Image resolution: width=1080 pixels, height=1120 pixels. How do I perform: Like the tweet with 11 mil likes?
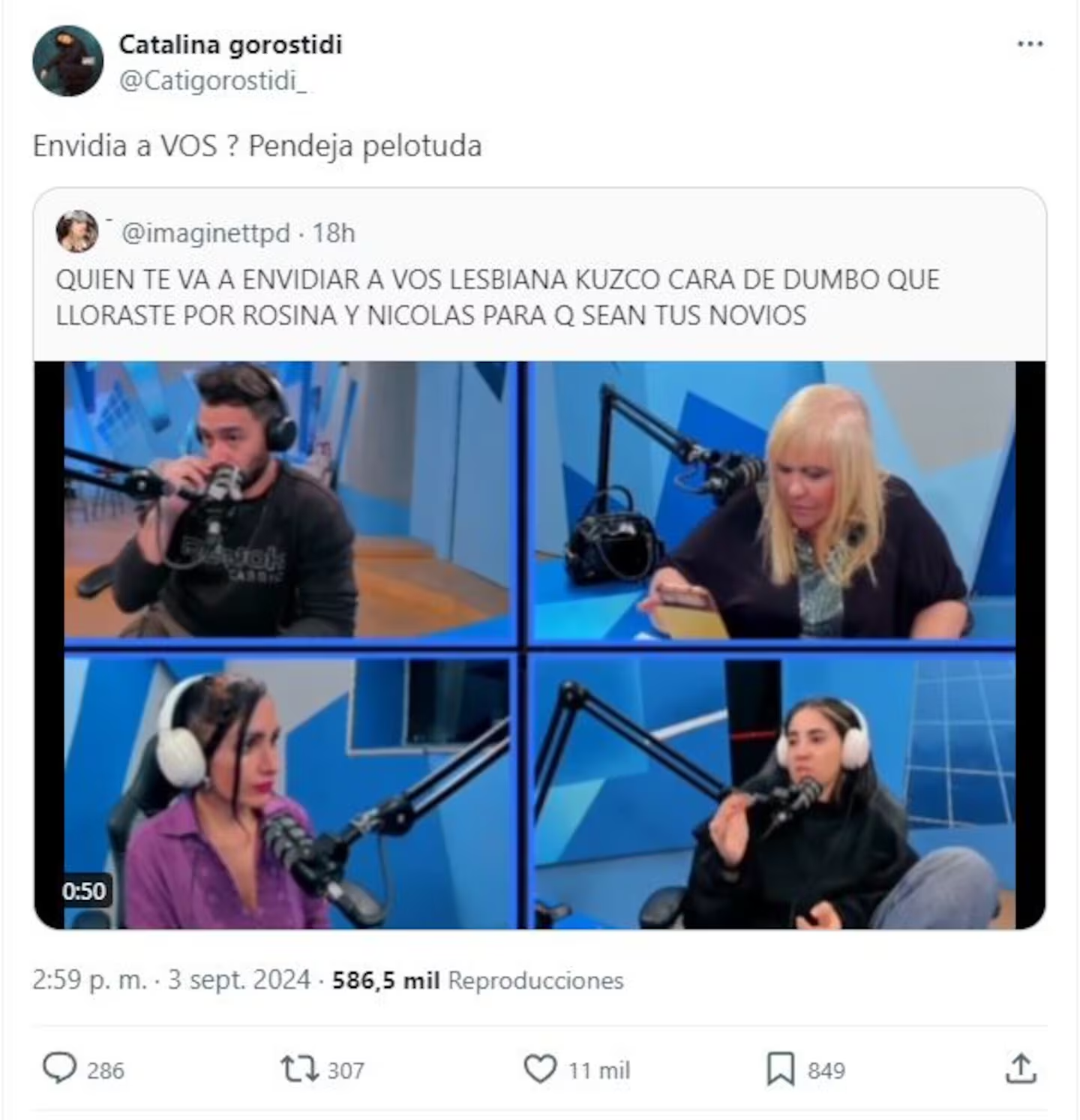tap(540, 1069)
